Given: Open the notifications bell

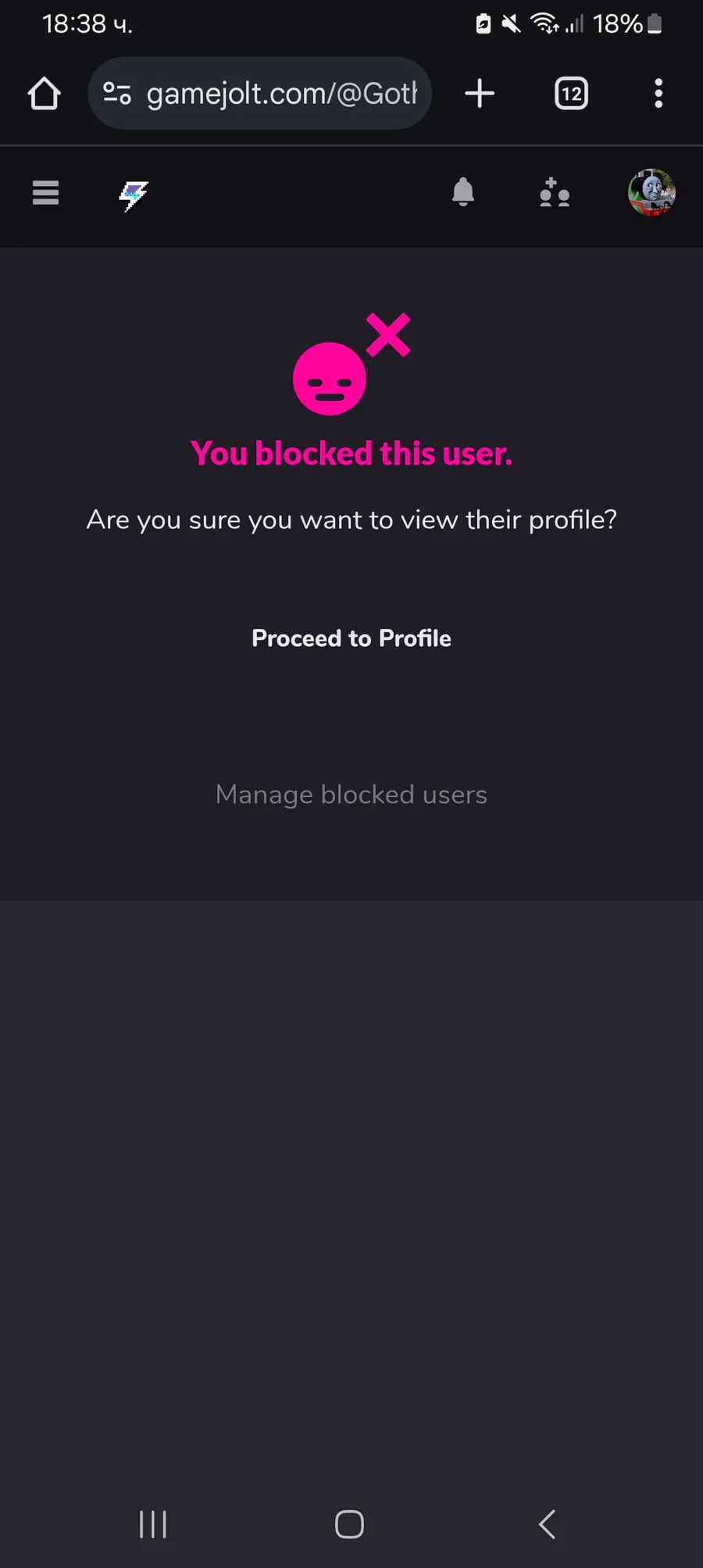Looking at the screenshot, I should (463, 192).
